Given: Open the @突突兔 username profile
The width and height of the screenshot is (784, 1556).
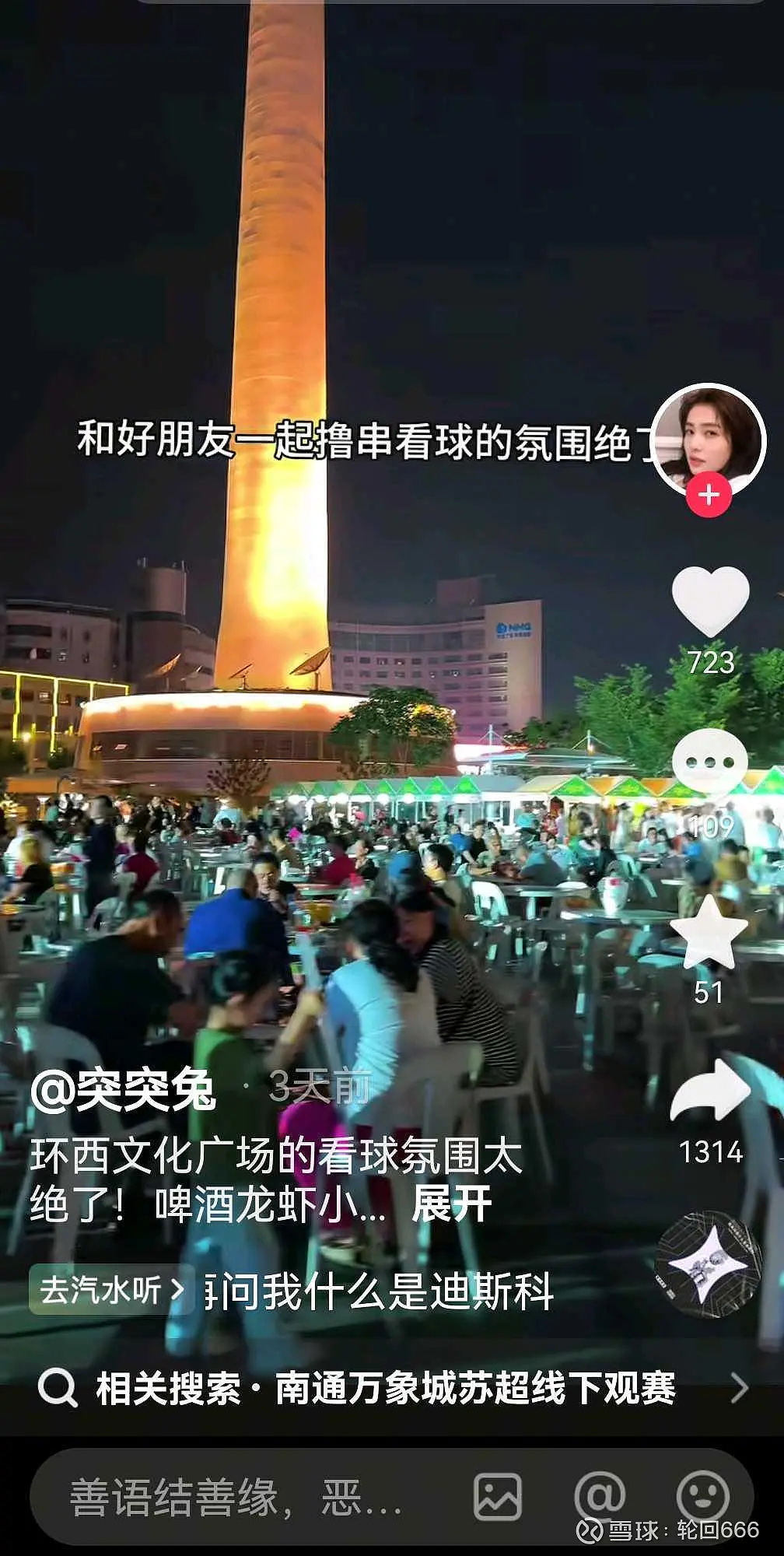Looking at the screenshot, I should pos(123,1089).
